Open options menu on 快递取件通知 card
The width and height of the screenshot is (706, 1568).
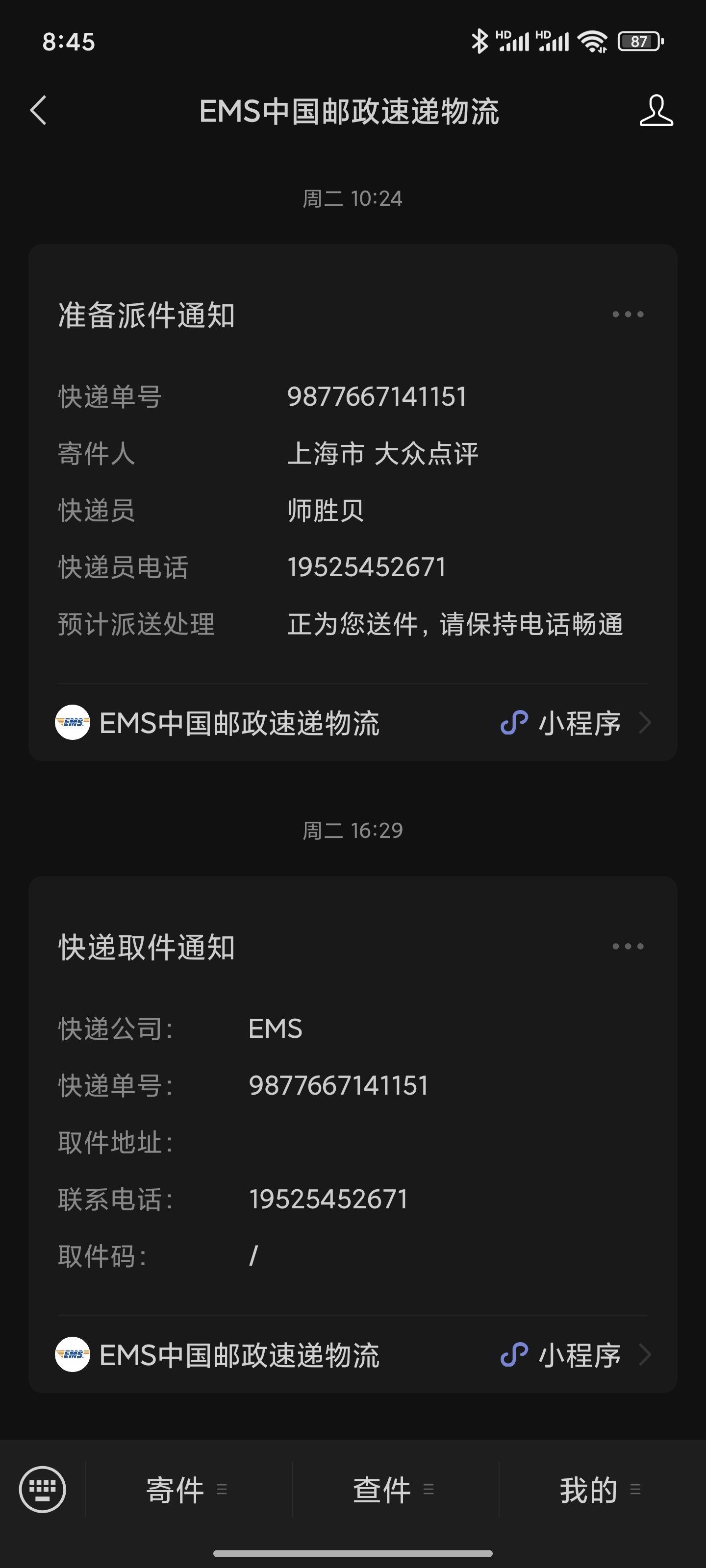(627, 947)
